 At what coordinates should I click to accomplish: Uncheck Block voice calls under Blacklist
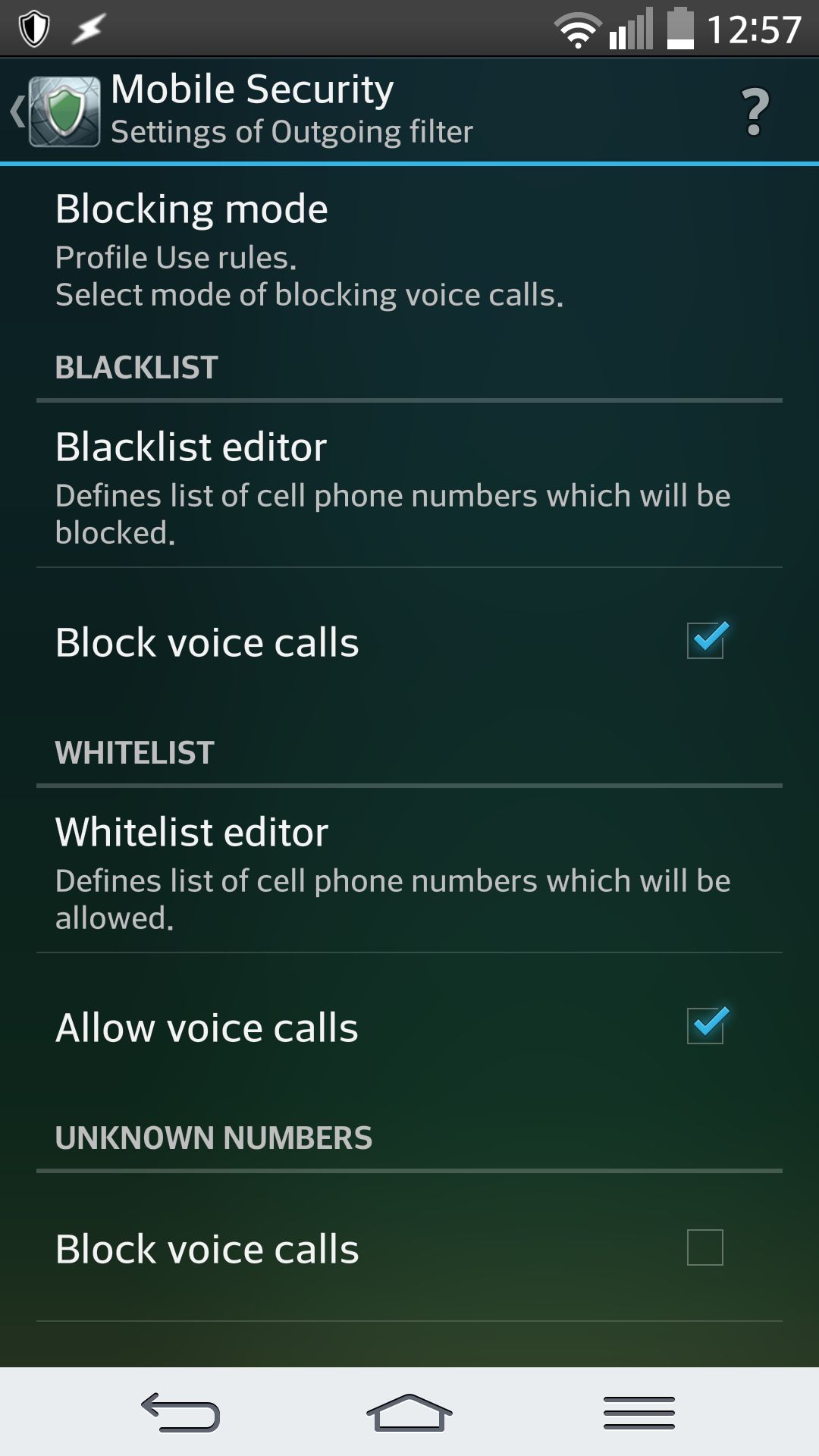(706, 641)
